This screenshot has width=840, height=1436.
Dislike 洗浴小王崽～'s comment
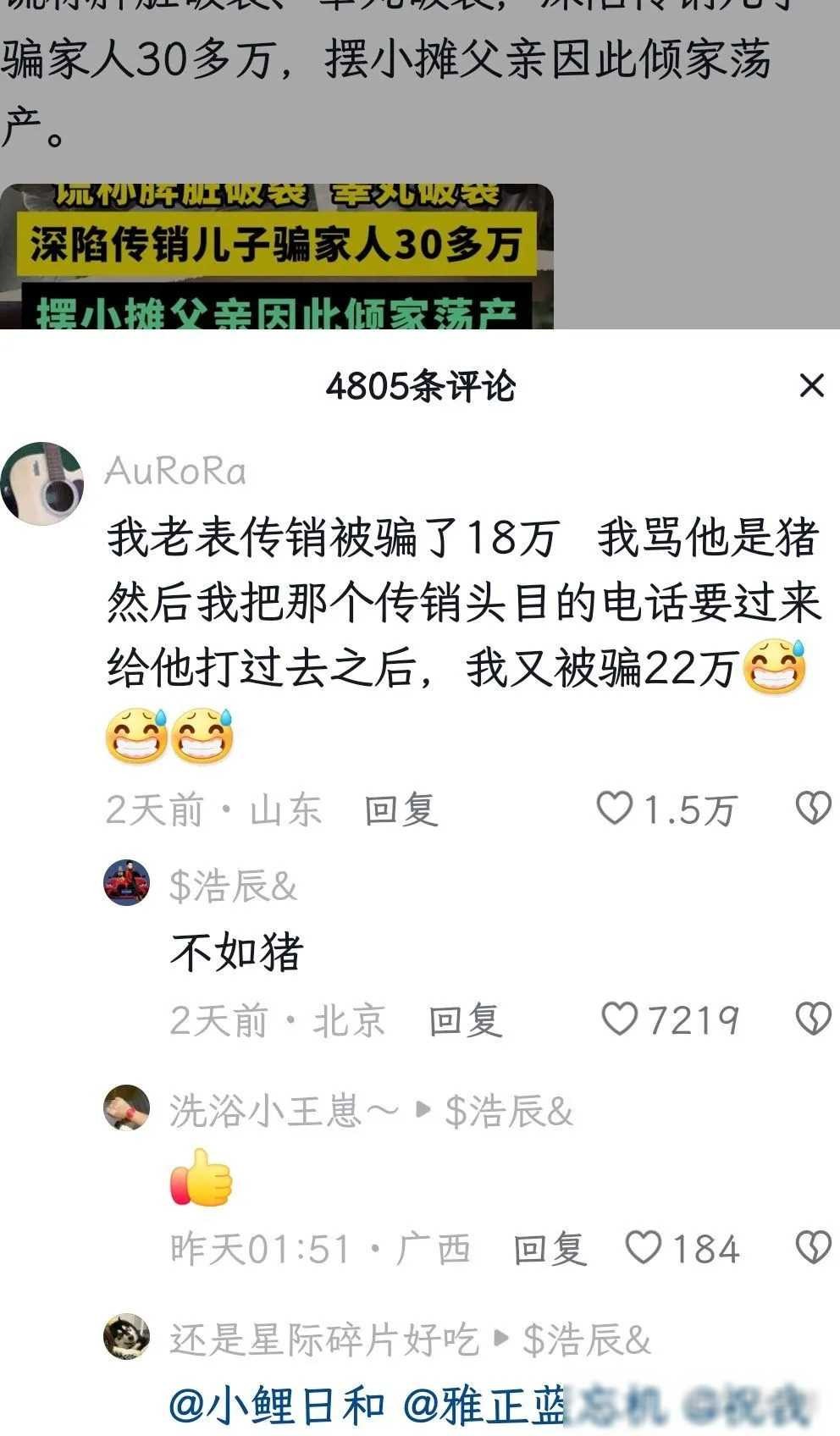point(813,1248)
